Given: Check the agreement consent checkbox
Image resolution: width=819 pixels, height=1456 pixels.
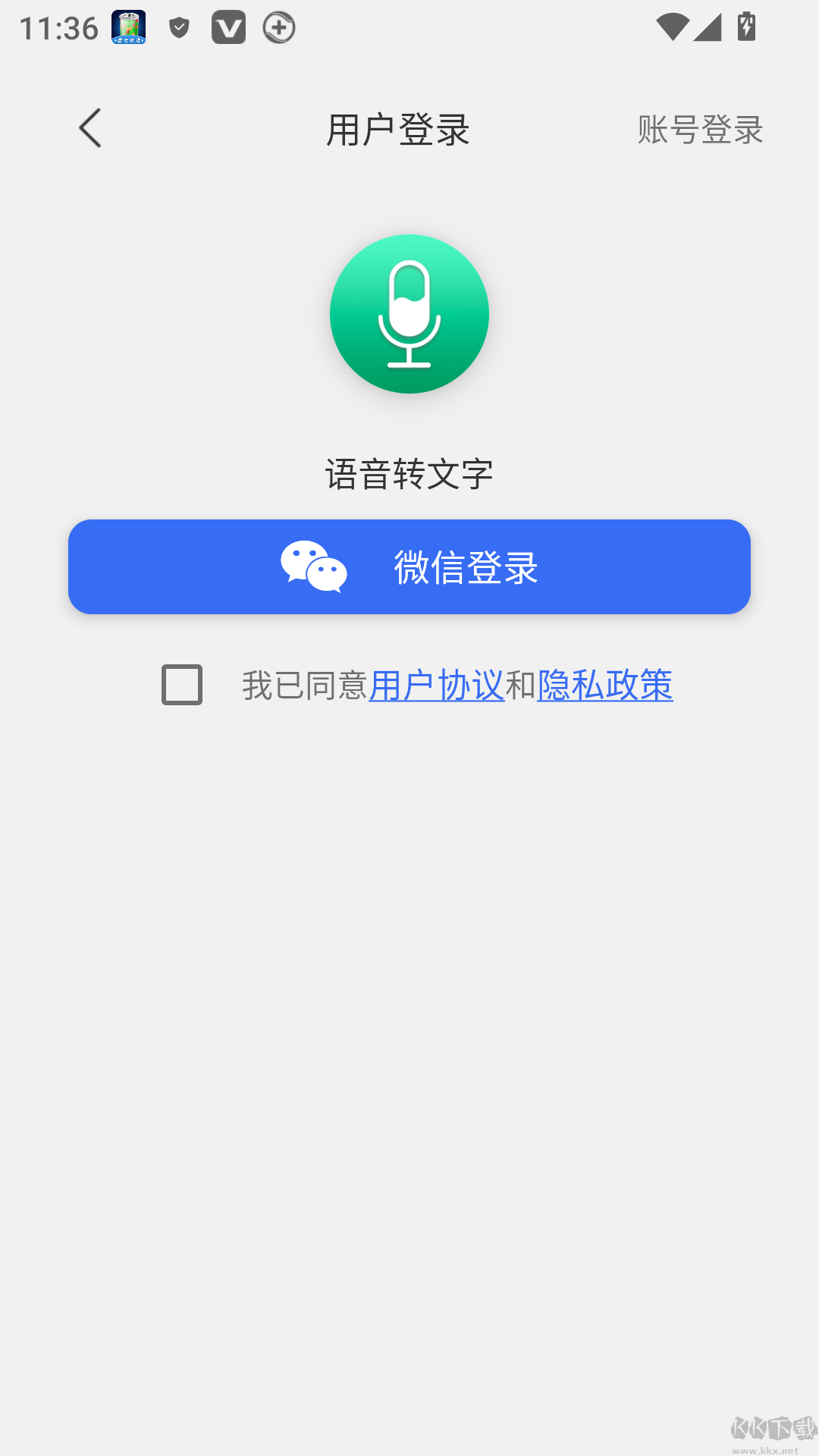Looking at the screenshot, I should pyautogui.click(x=181, y=685).
